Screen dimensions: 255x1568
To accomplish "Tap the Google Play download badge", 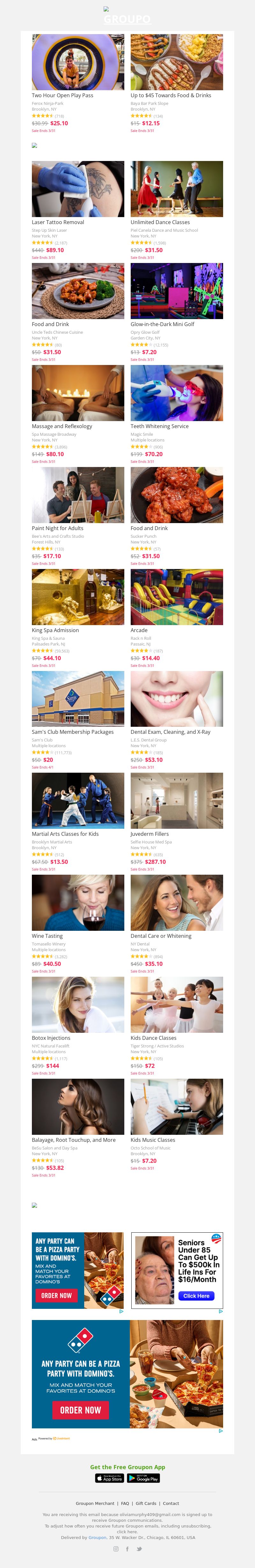I will click(x=144, y=1478).
